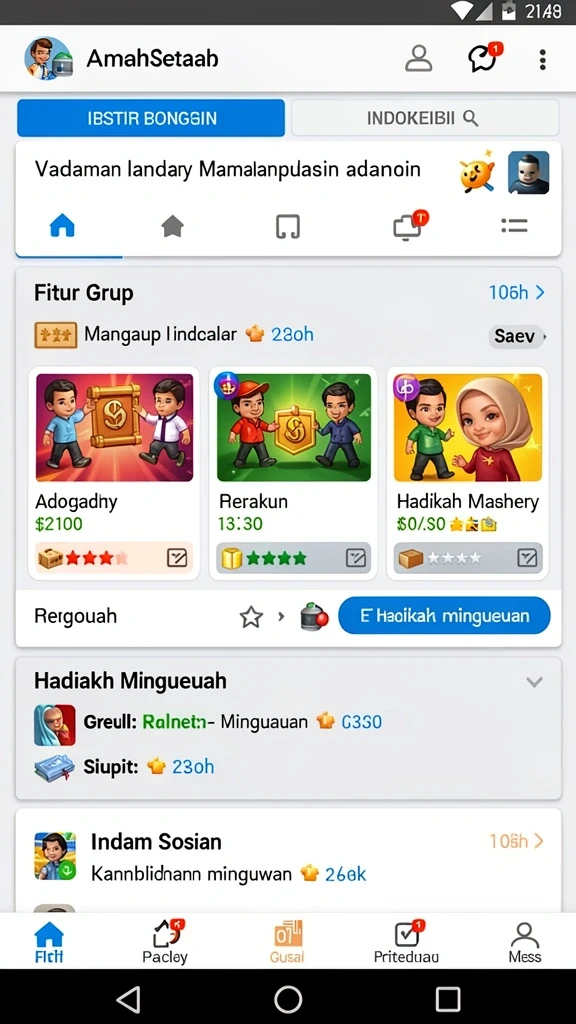576x1024 pixels.
Task: Switch to the Pacley bottom tab
Action: point(165,941)
